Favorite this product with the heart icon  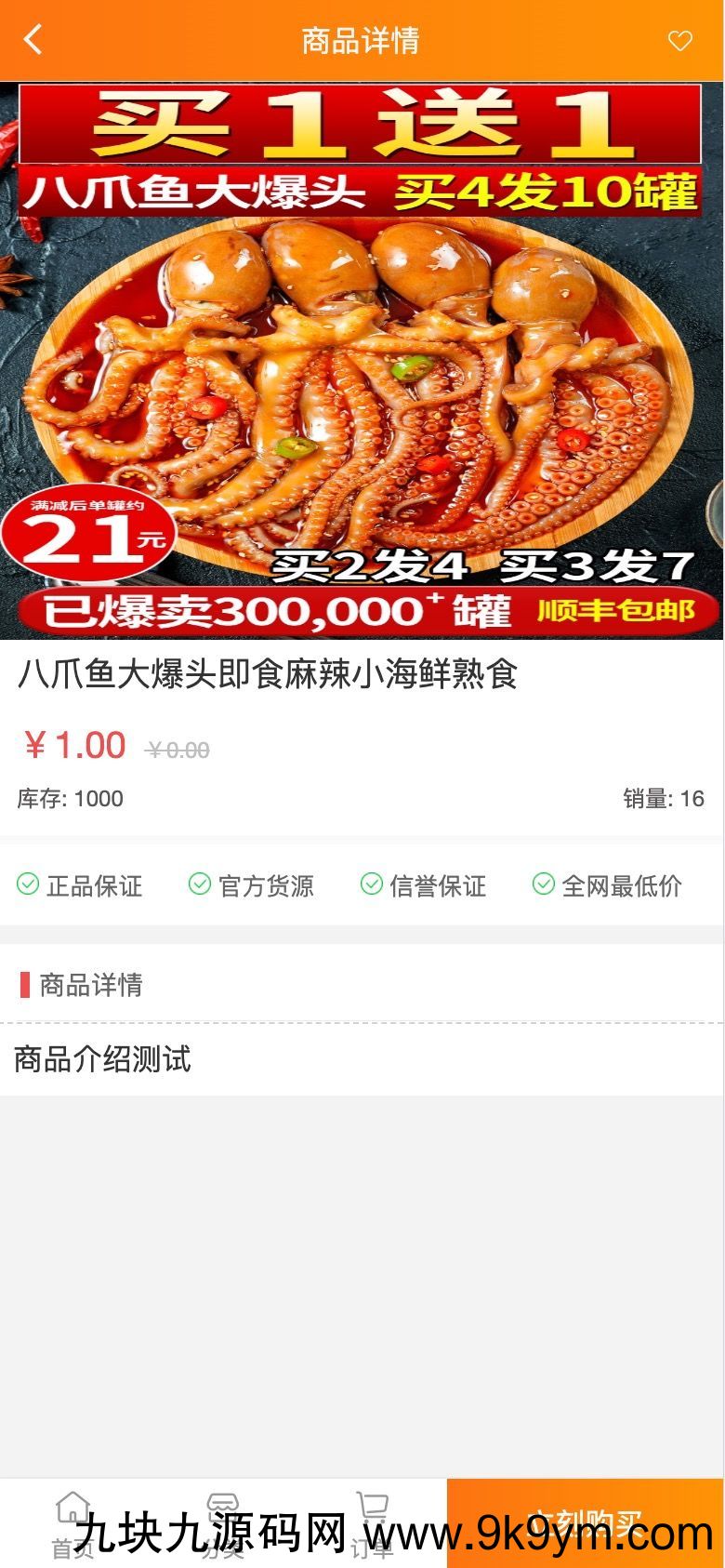click(680, 41)
